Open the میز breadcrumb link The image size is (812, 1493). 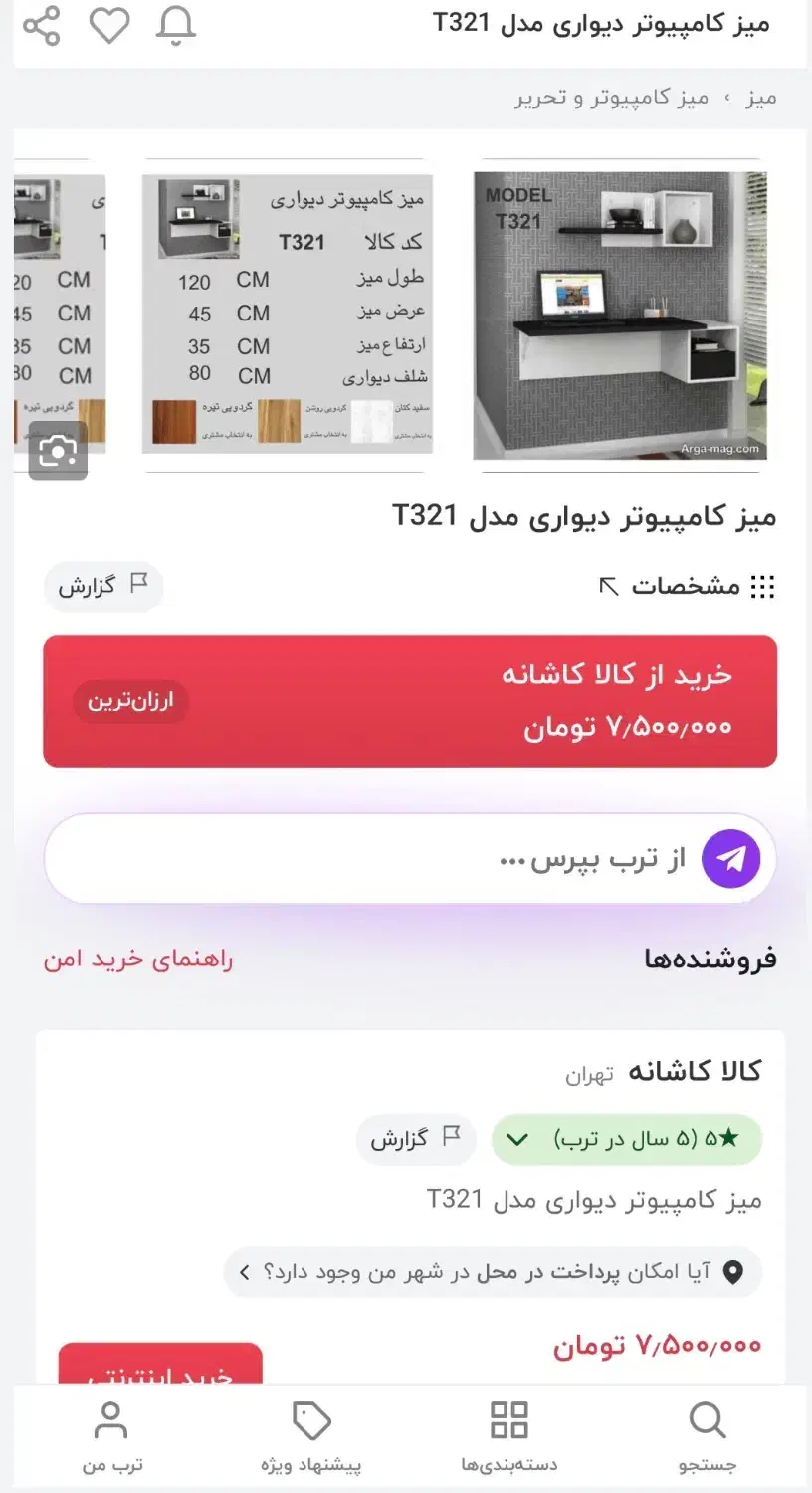tap(760, 98)
